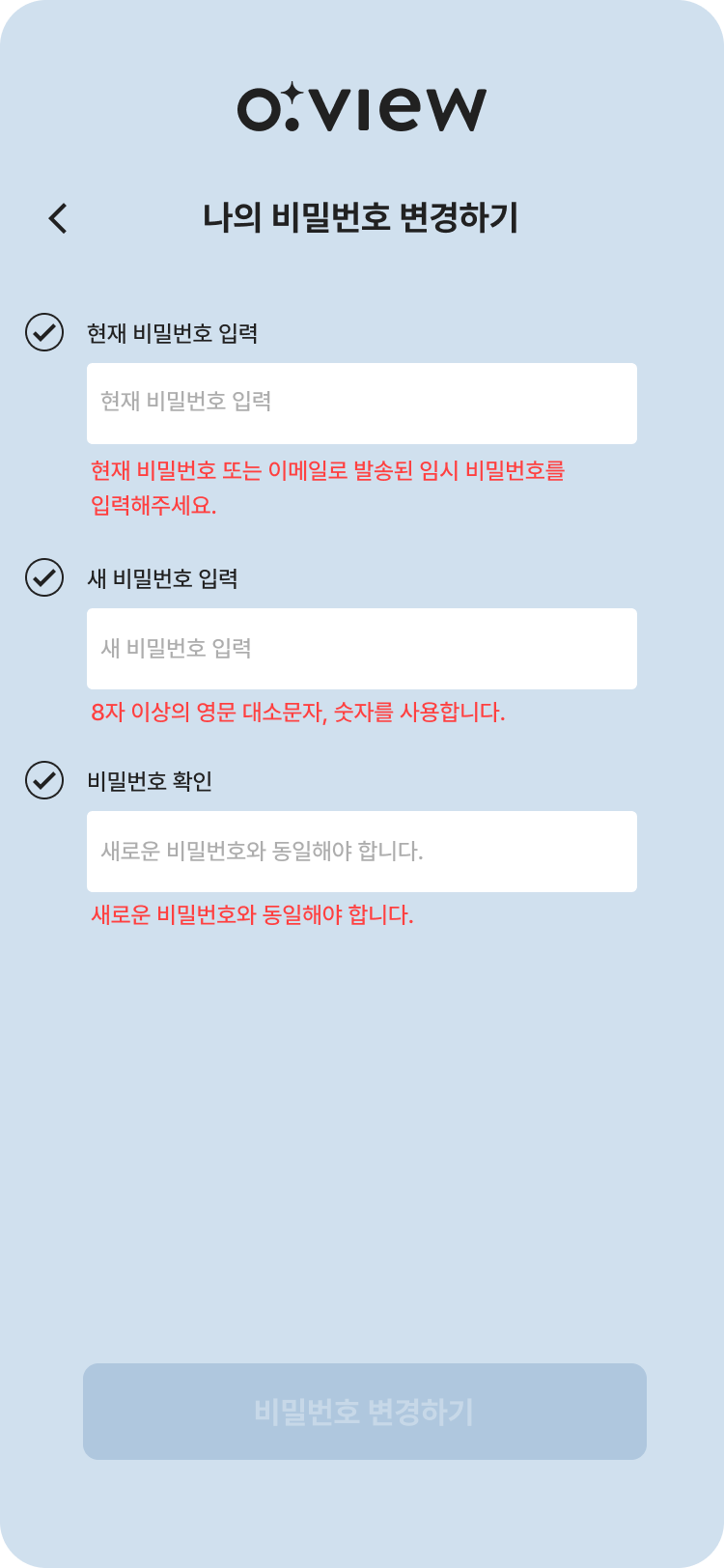Tap the 비밀번호 변경하기 button
This screenshot has width=724, height=1568.
364,1411
